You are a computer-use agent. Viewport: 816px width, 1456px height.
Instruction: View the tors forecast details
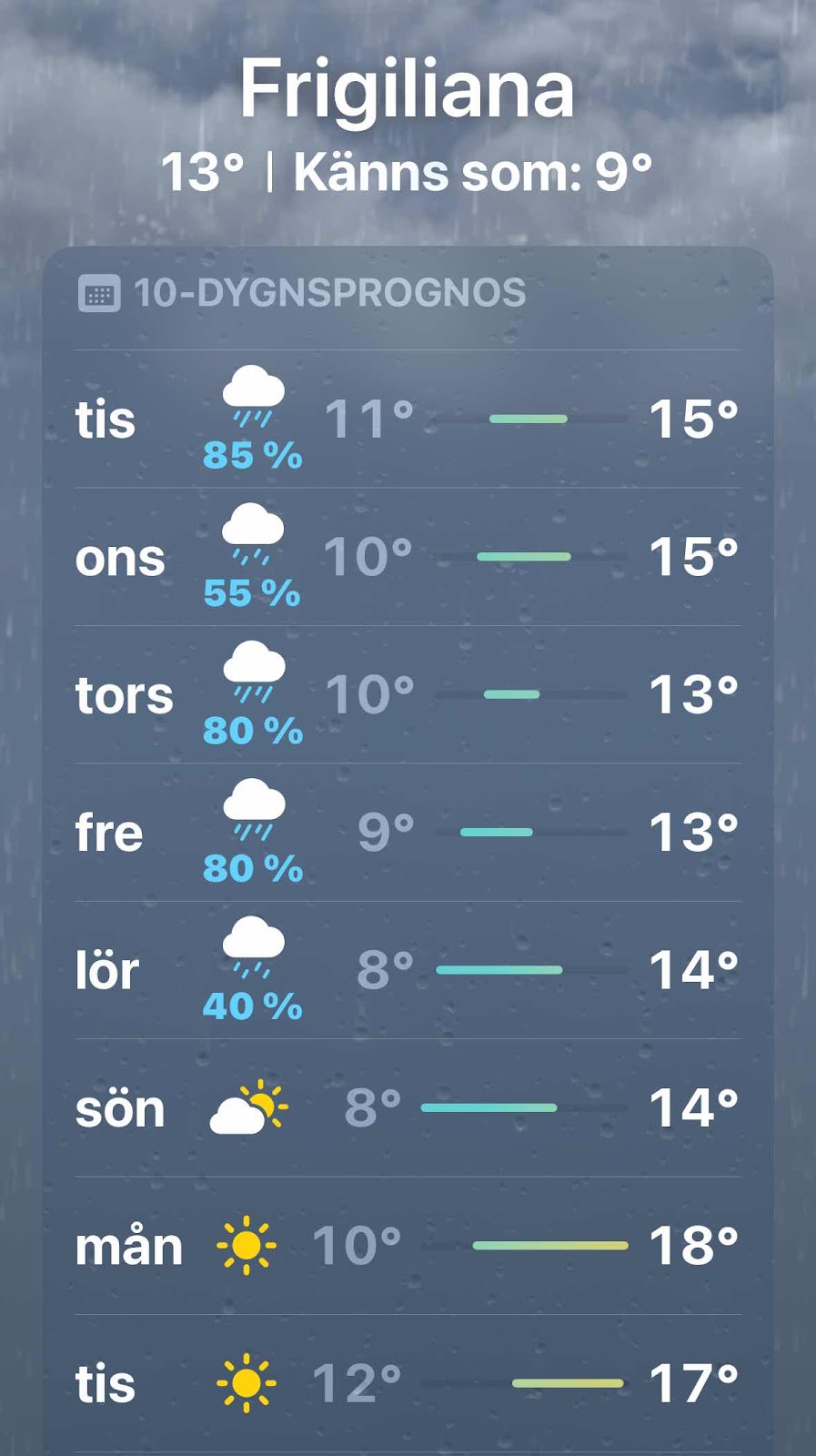tap(408, 695)
